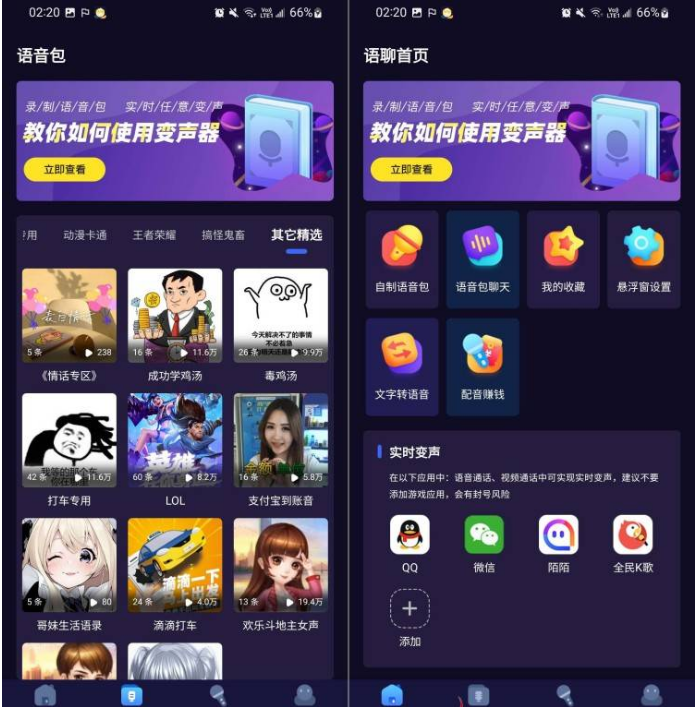Screen dimensions: 696x707
Task: Switch to the 动漫卡通 category tab
Action: tap(85, 235)
